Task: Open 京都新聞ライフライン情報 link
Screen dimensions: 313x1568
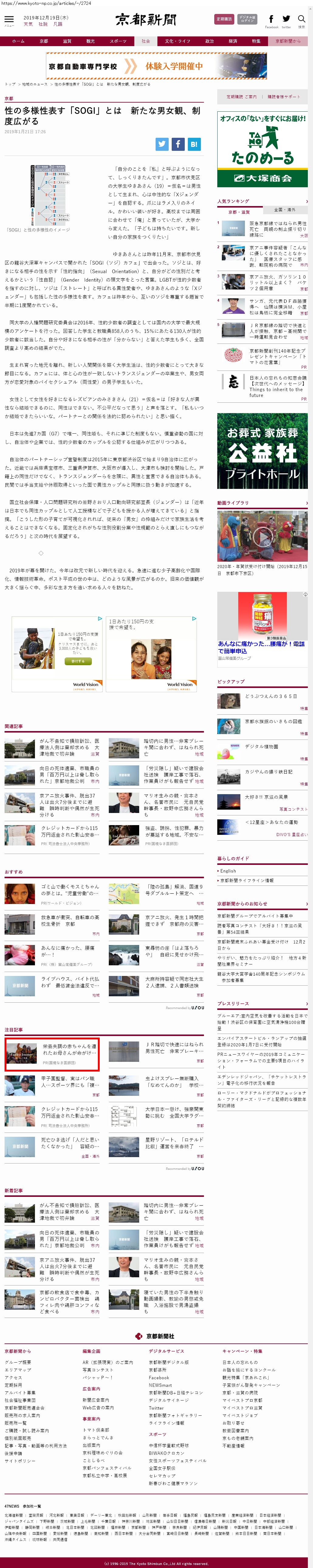Action: 247,880
